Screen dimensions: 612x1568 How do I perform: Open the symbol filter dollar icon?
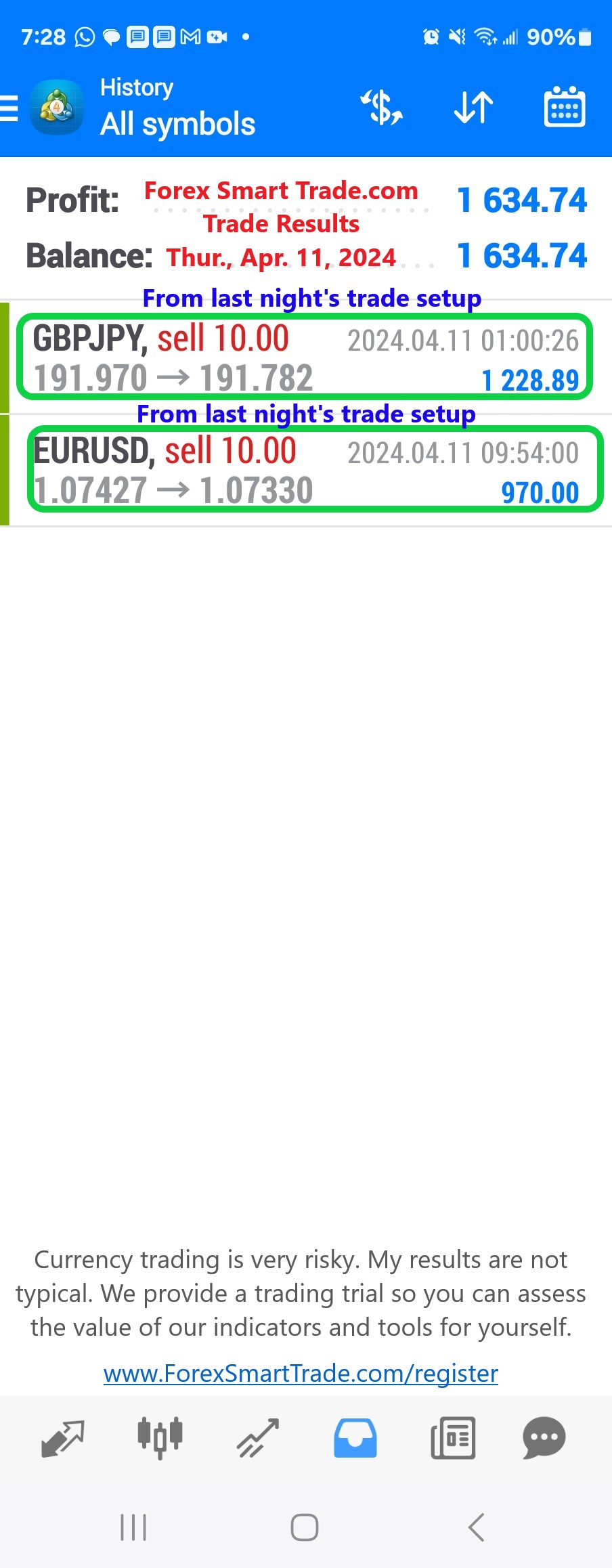[382, 108]
